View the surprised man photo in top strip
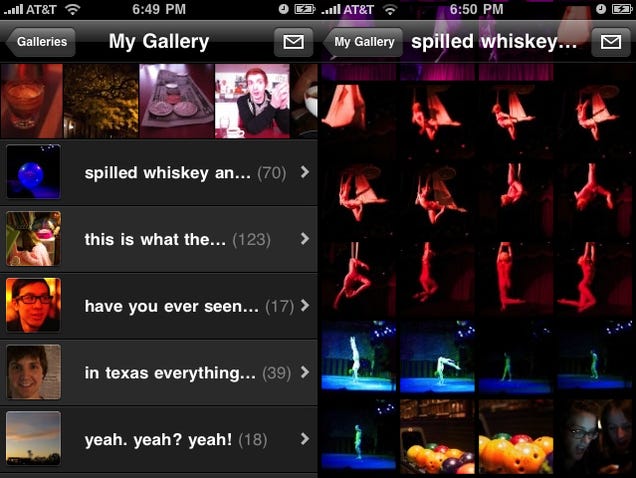The image size is (636, 478). (x=252, y=101)
